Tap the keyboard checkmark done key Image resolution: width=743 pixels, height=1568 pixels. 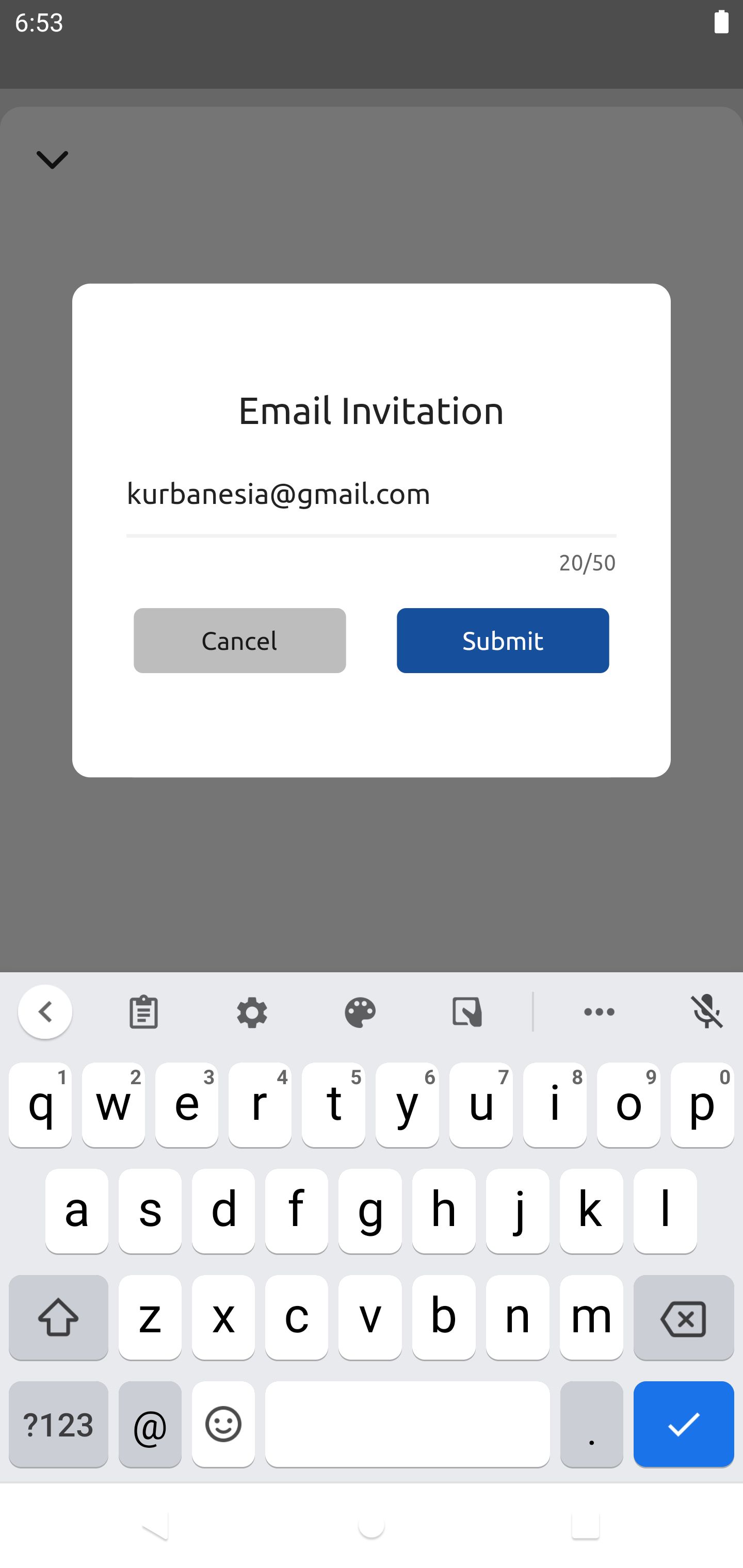683,1424
